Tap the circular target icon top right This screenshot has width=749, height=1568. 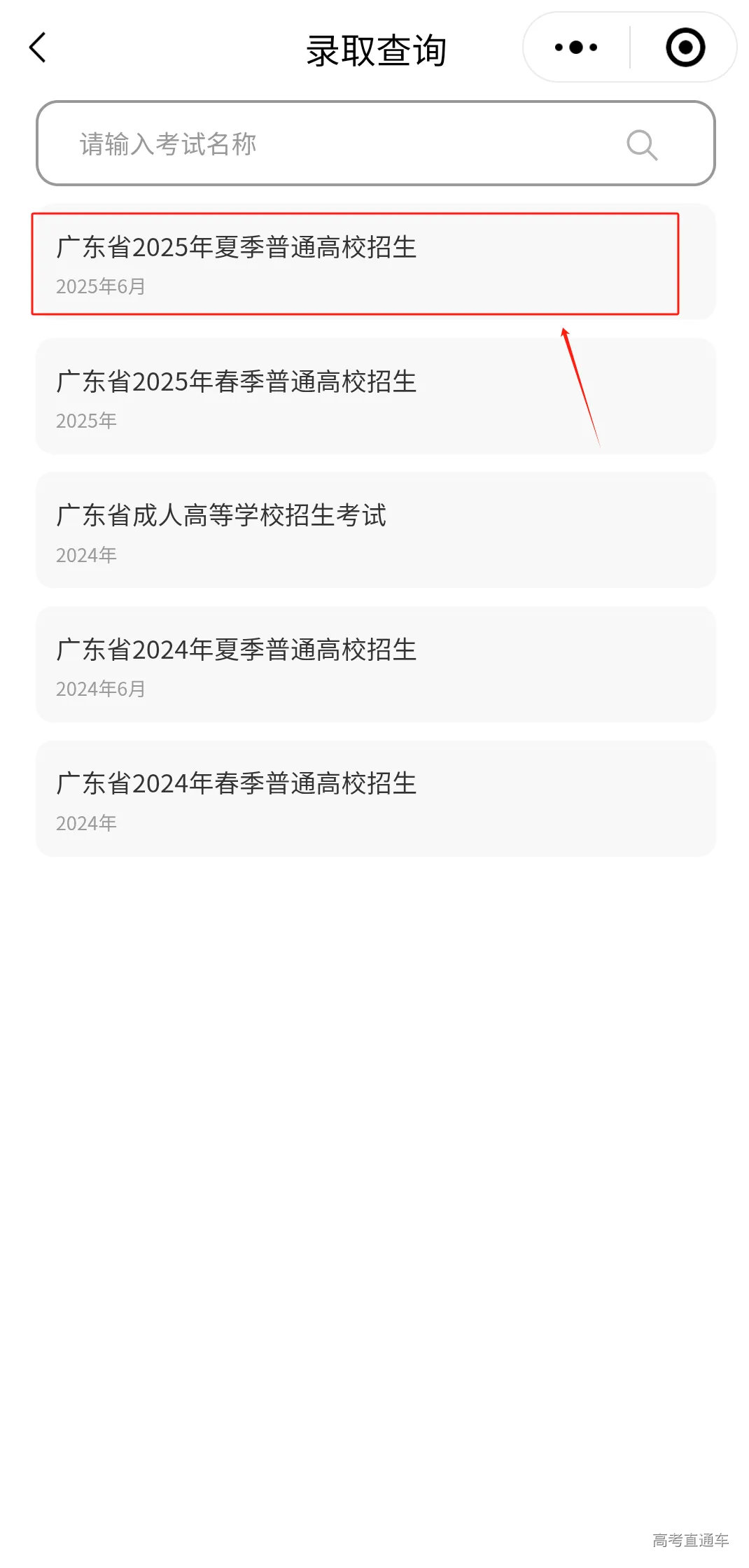[x=684, y=48]
